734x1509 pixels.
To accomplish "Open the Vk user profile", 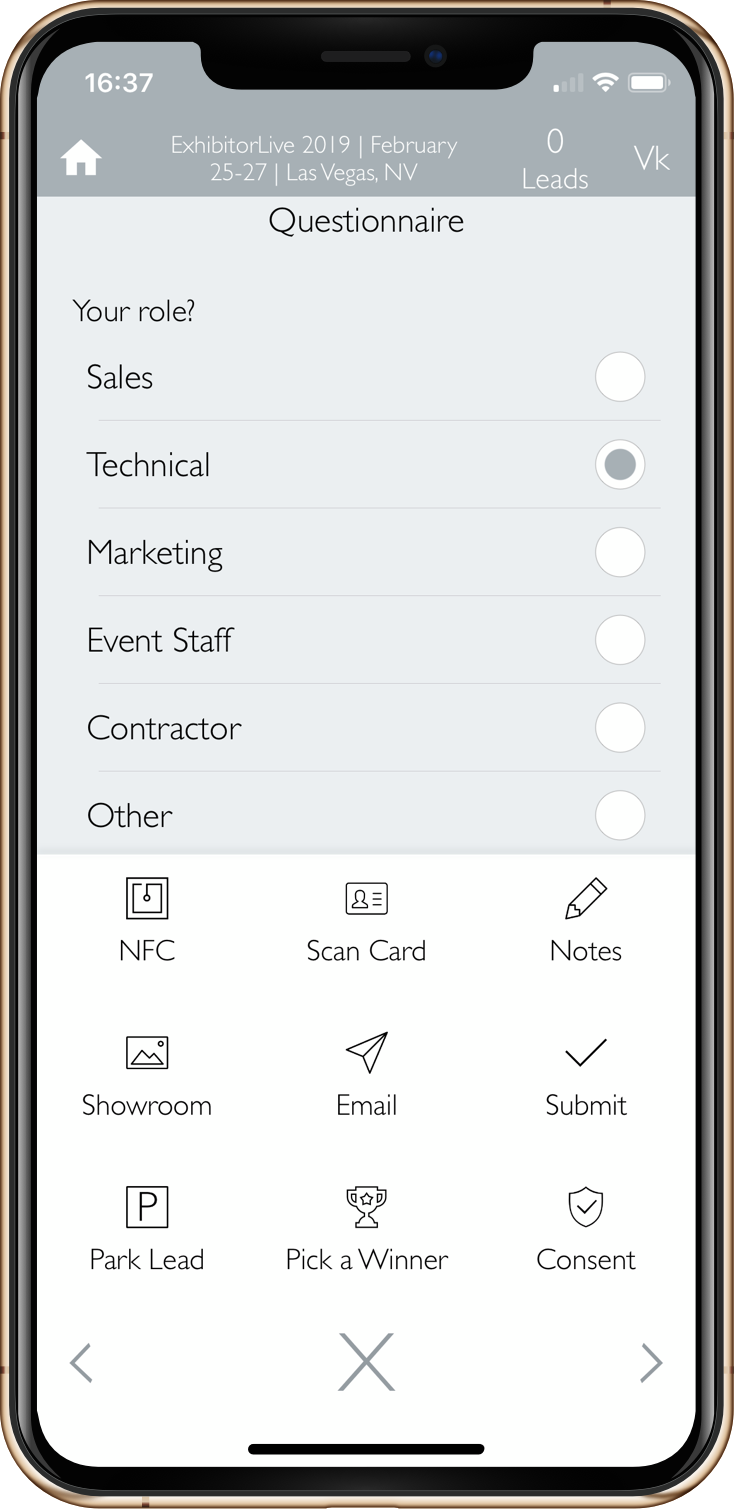I will [651, 158].
